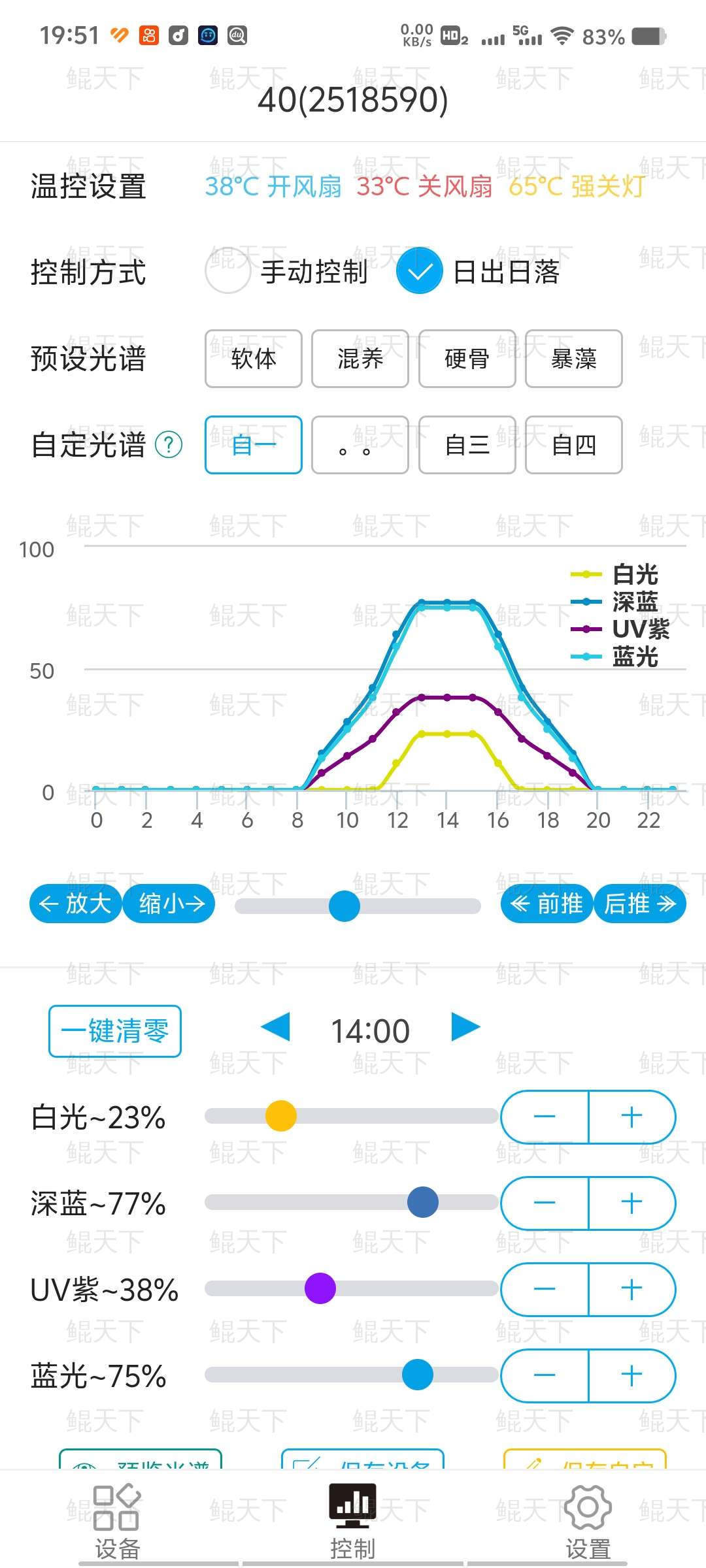Go to next time point after 14:00
The width and height of the screenshot is (706, 1568).
pos(465,1027)
